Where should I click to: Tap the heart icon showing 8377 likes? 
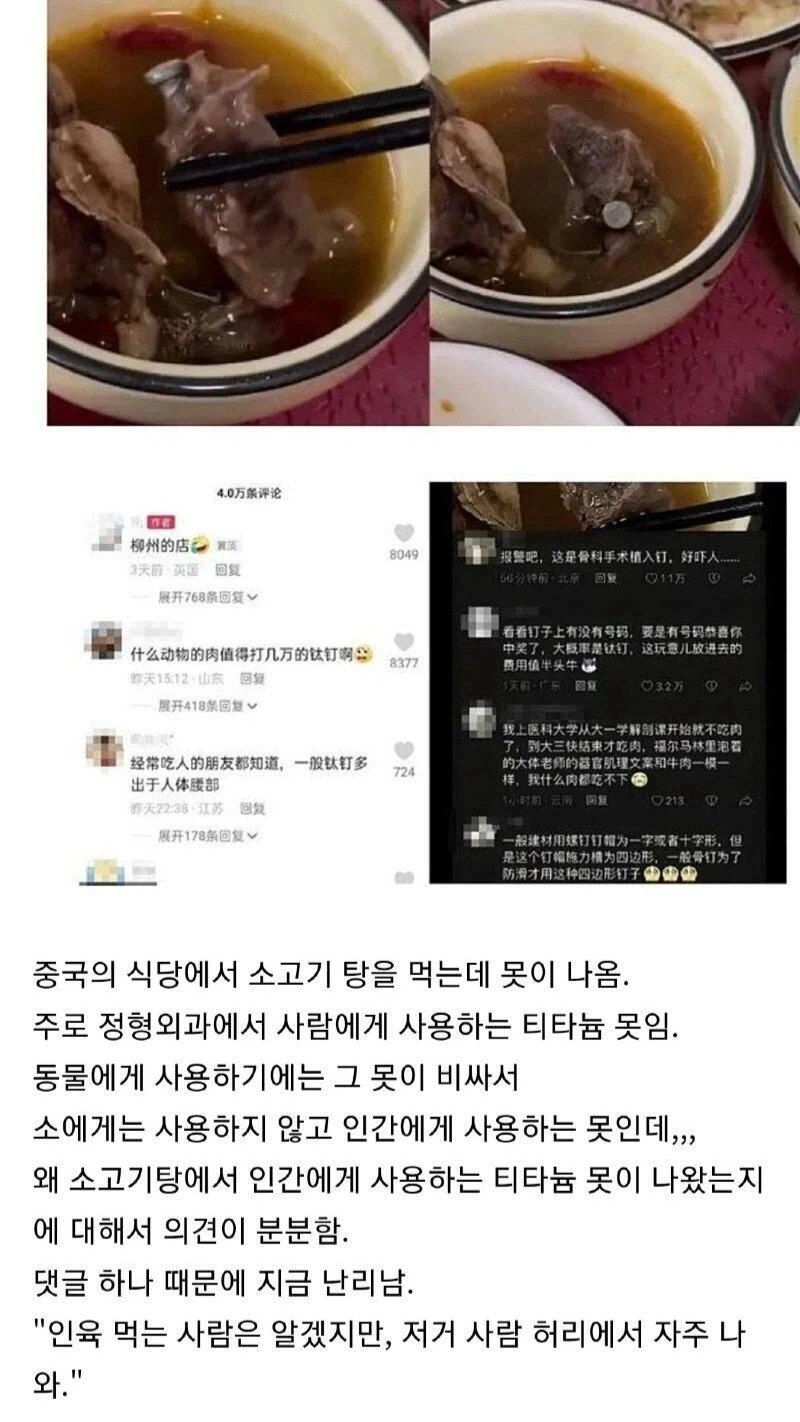(x=402, y=642)
